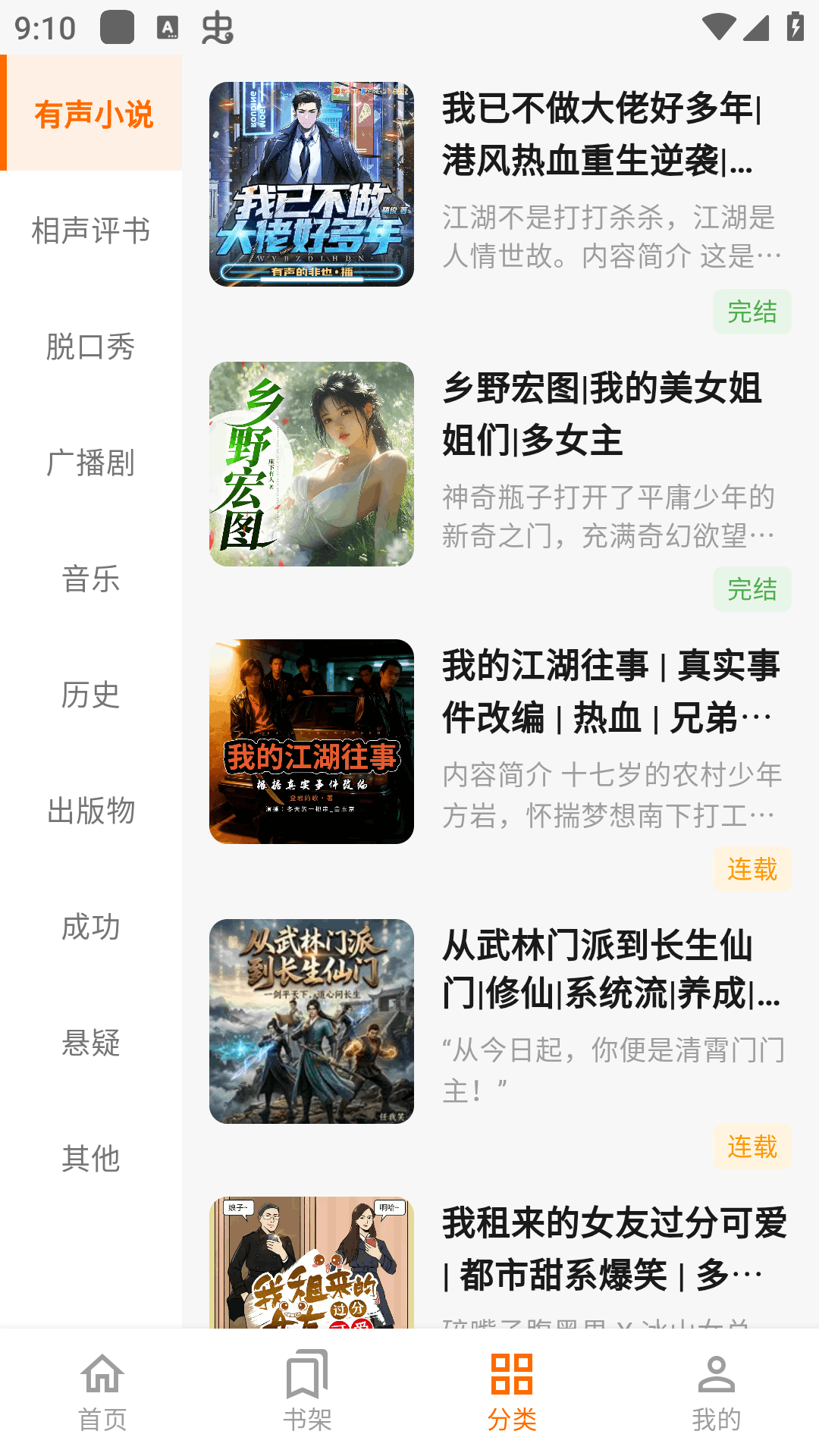Screen dimensions: 819x1456
Task: Open the 其他 category
Action: 91,1159
